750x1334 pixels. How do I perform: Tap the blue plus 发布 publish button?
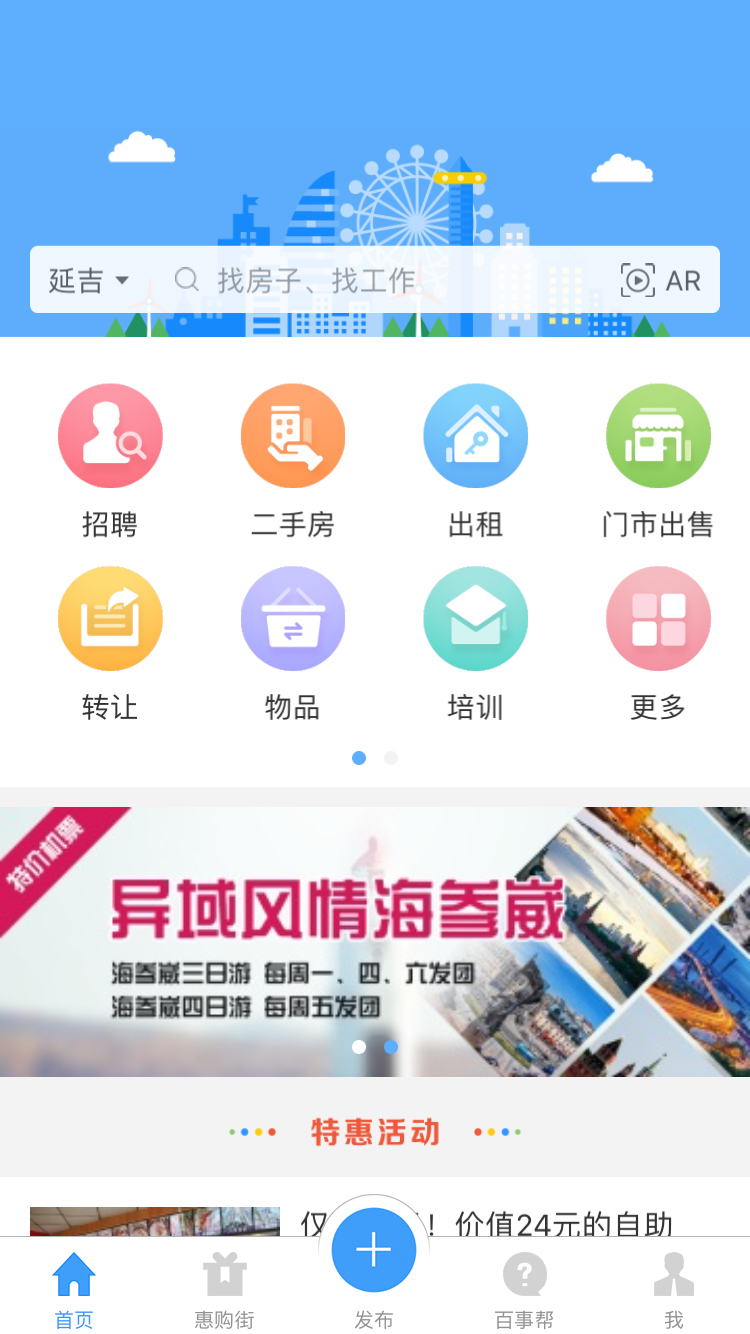[374, 1249]
